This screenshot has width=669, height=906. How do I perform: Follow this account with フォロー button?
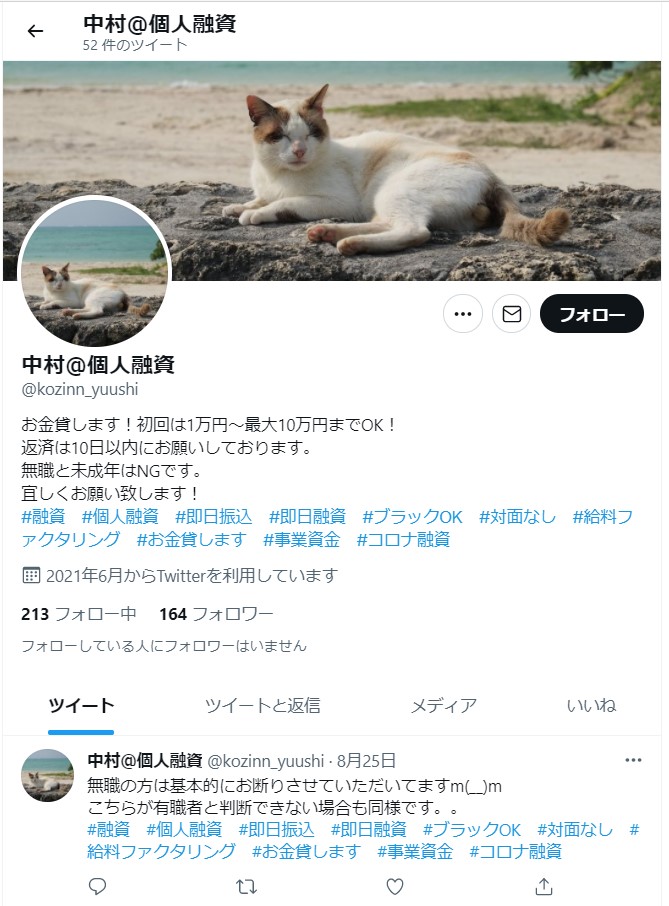(591, 314)
